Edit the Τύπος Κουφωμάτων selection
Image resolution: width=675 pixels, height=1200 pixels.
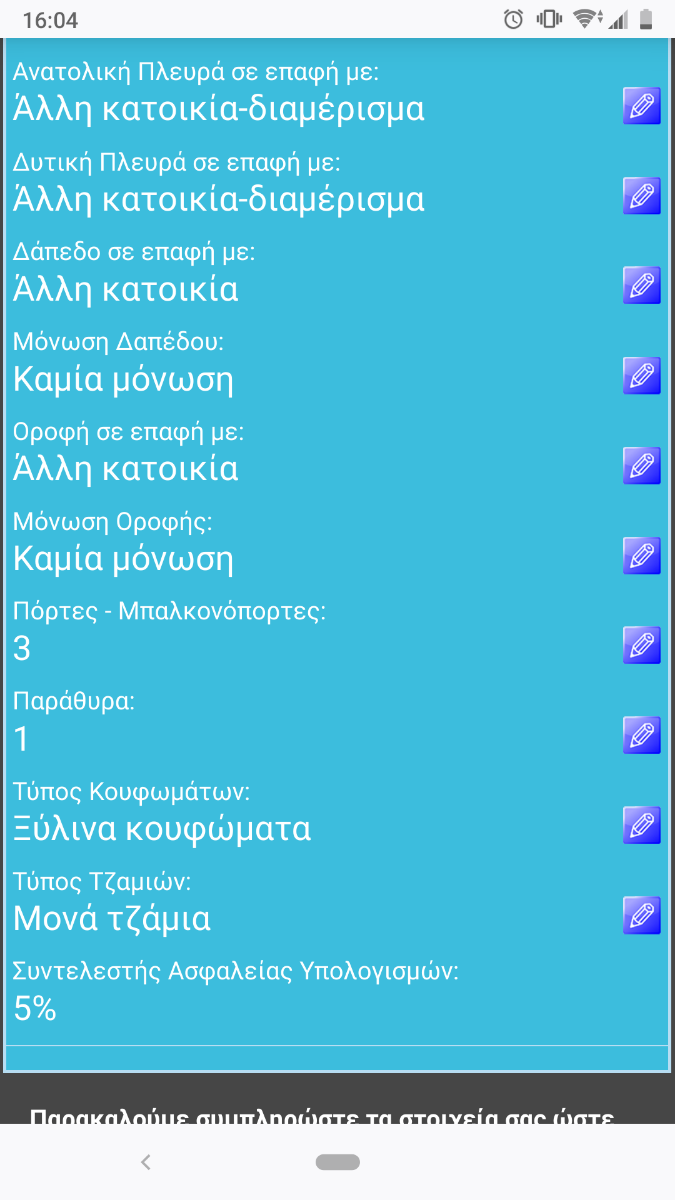pyautogui.click(x=642, y=825)
